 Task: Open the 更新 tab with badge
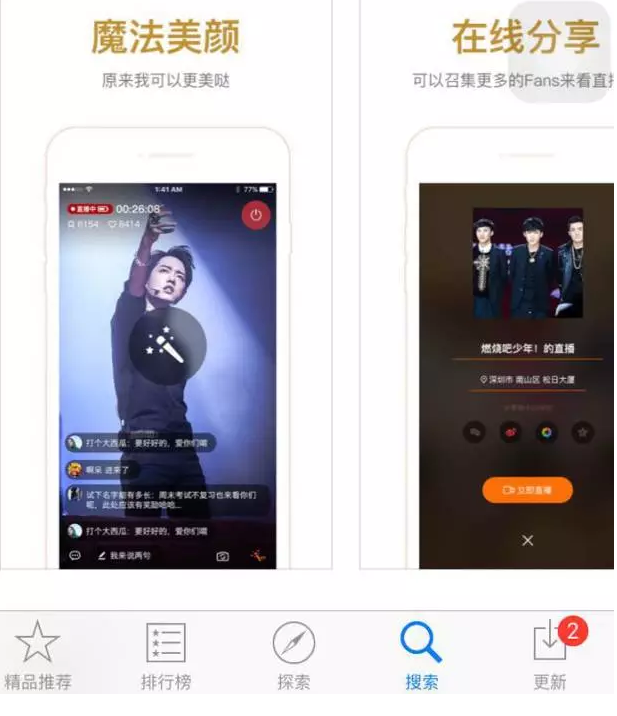pyautogui.click(x=550, y=655)
